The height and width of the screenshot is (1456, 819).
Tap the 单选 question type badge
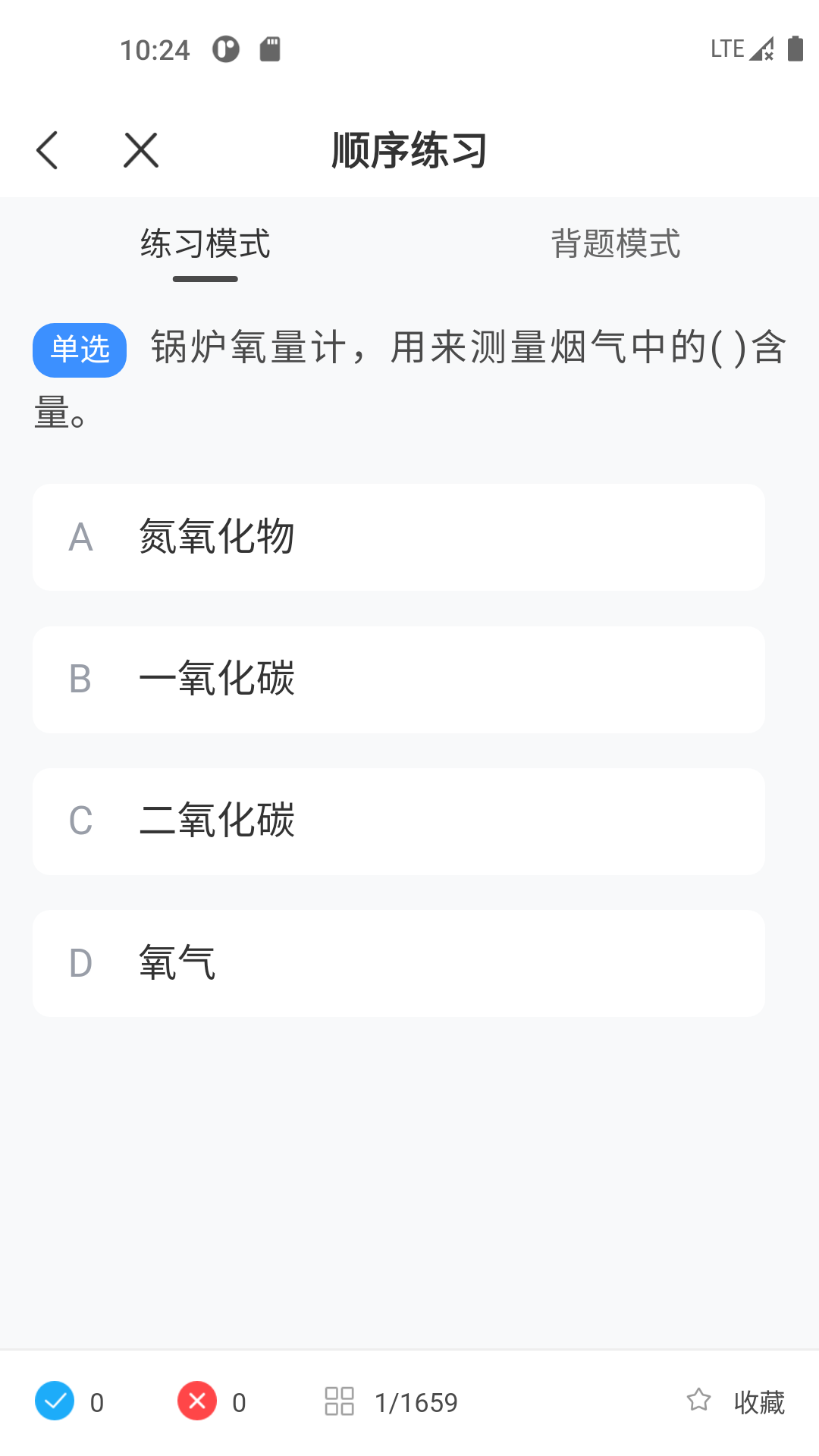[79, 350]
